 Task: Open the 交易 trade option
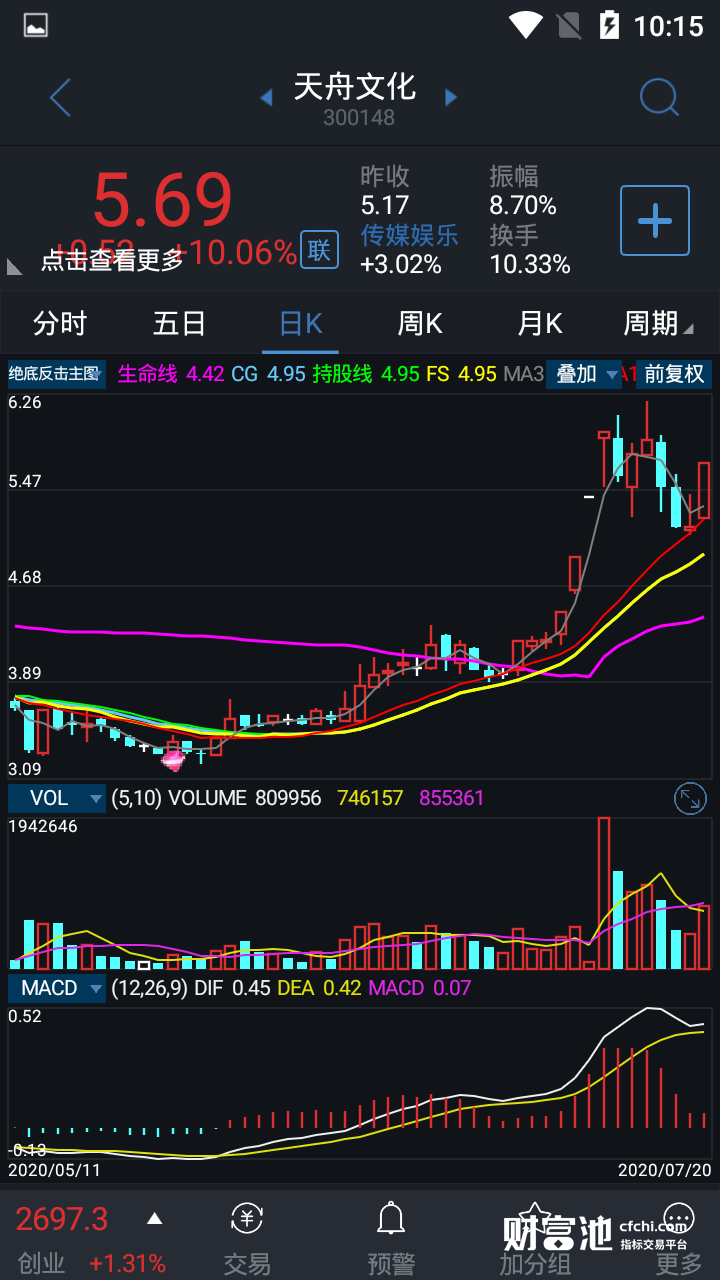click(x=247, y=1238)
